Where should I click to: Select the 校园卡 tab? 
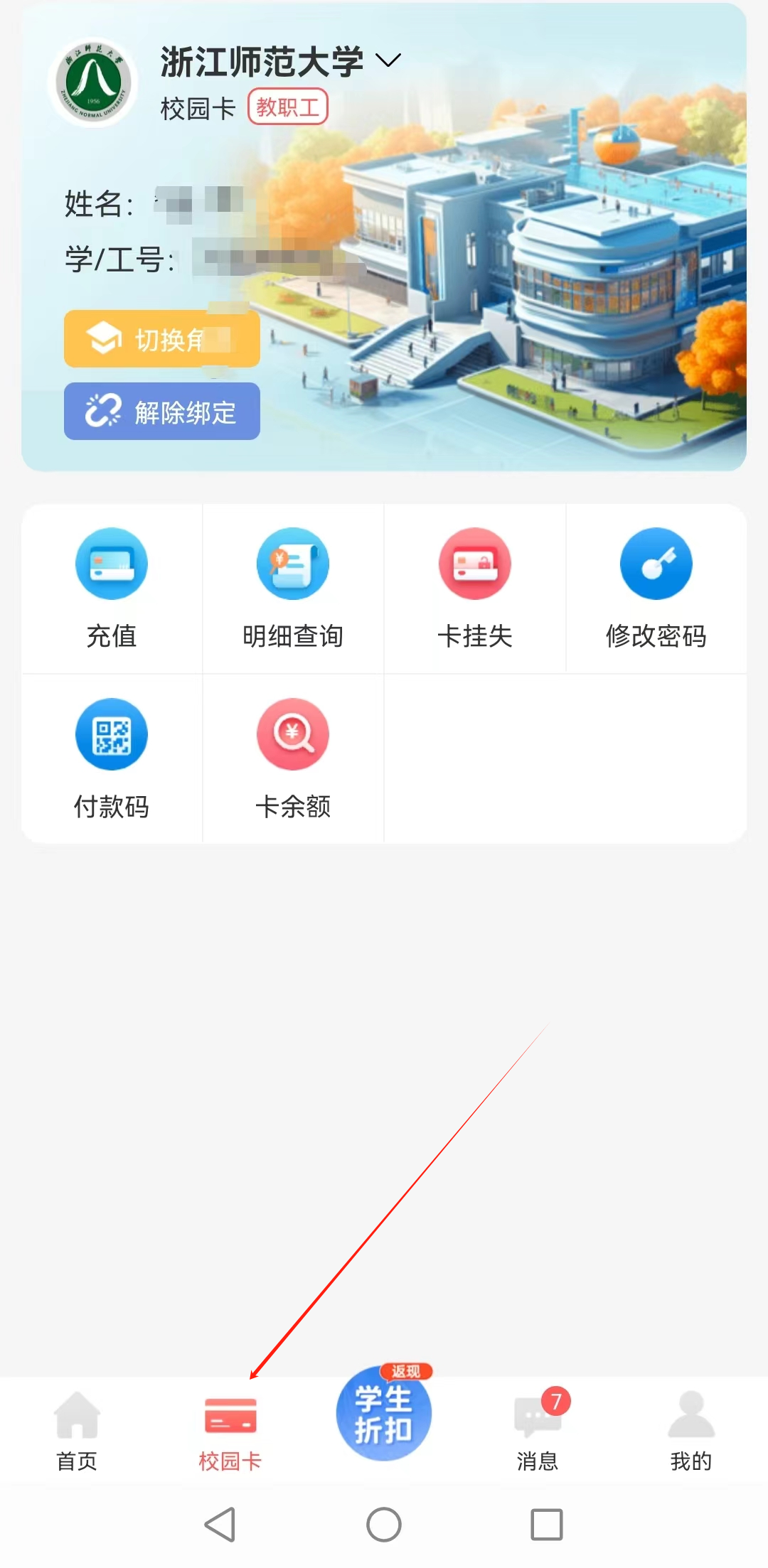point(230,1432)
